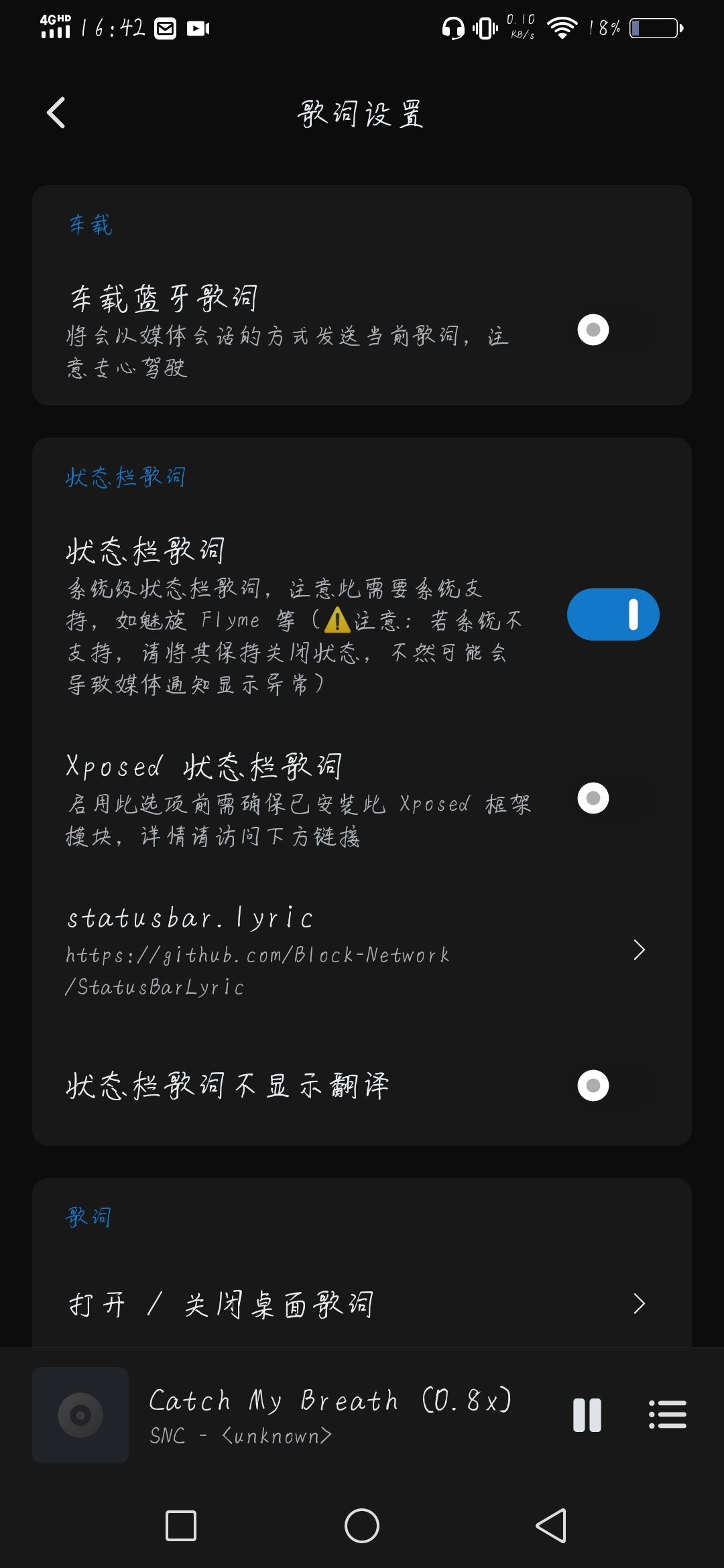Disable the 状态栏歌词 switch
Viewport: 724px width, 1568px height.
pyautogui.click(x=612, y=614)
